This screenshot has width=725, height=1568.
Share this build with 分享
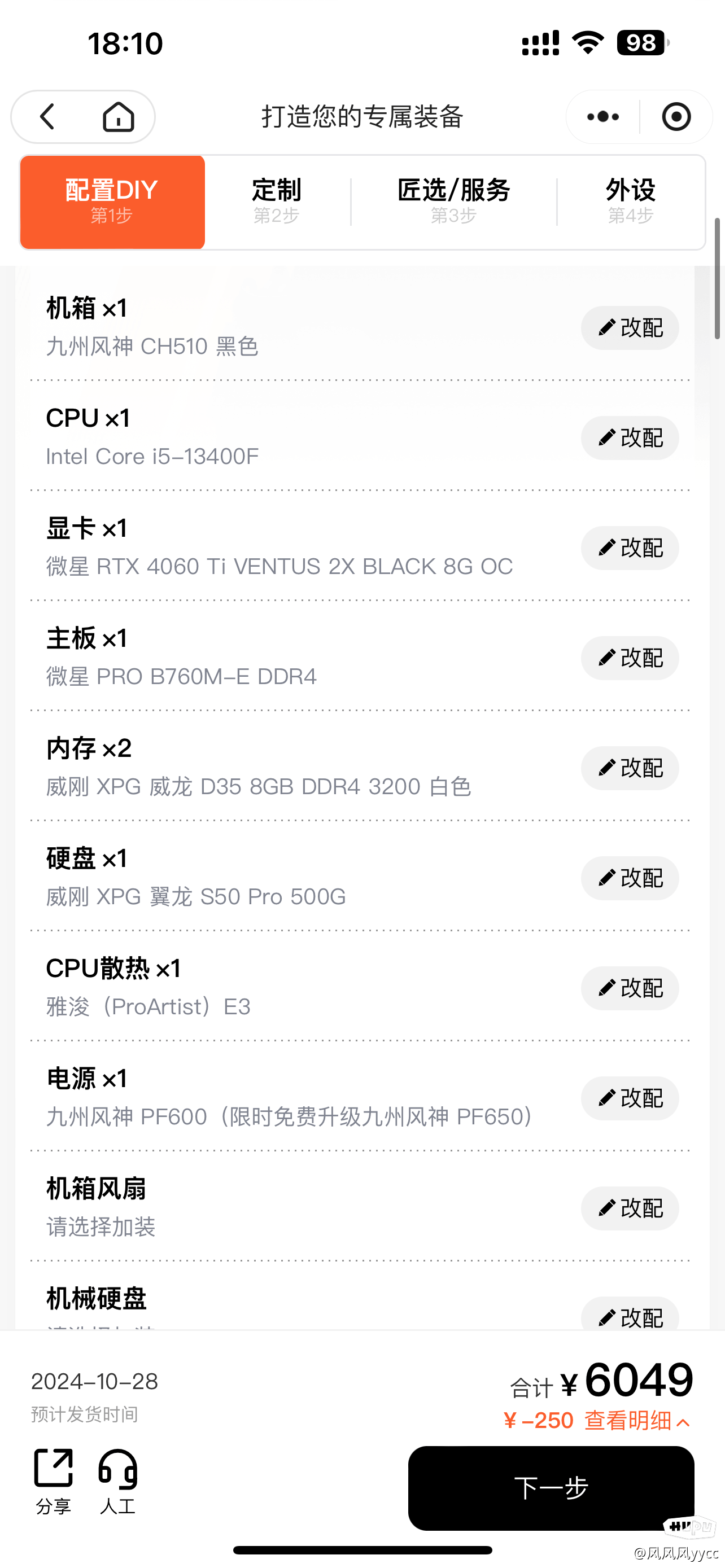(x=54, y=1481)
